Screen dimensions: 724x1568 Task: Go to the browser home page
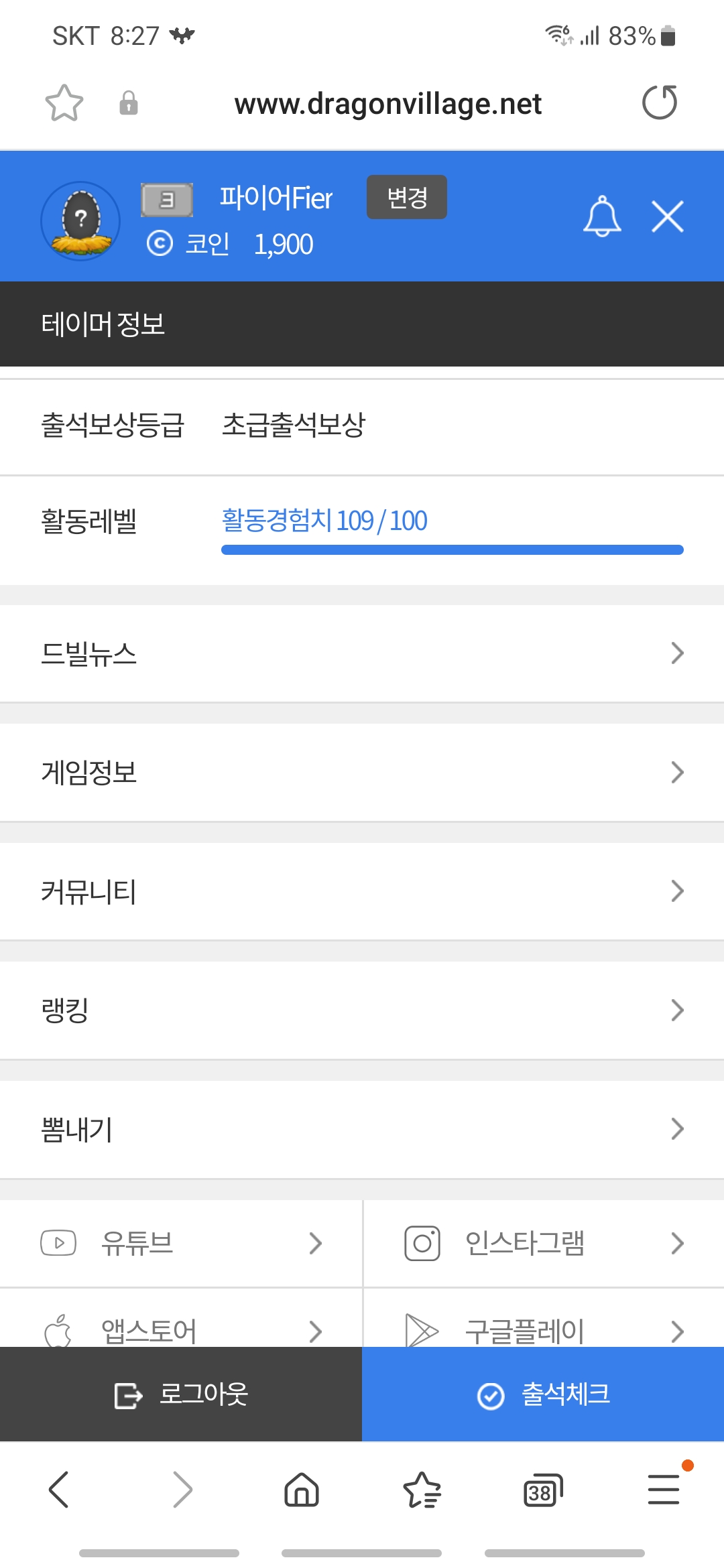pyautogui.click(x=302, y=1490)
